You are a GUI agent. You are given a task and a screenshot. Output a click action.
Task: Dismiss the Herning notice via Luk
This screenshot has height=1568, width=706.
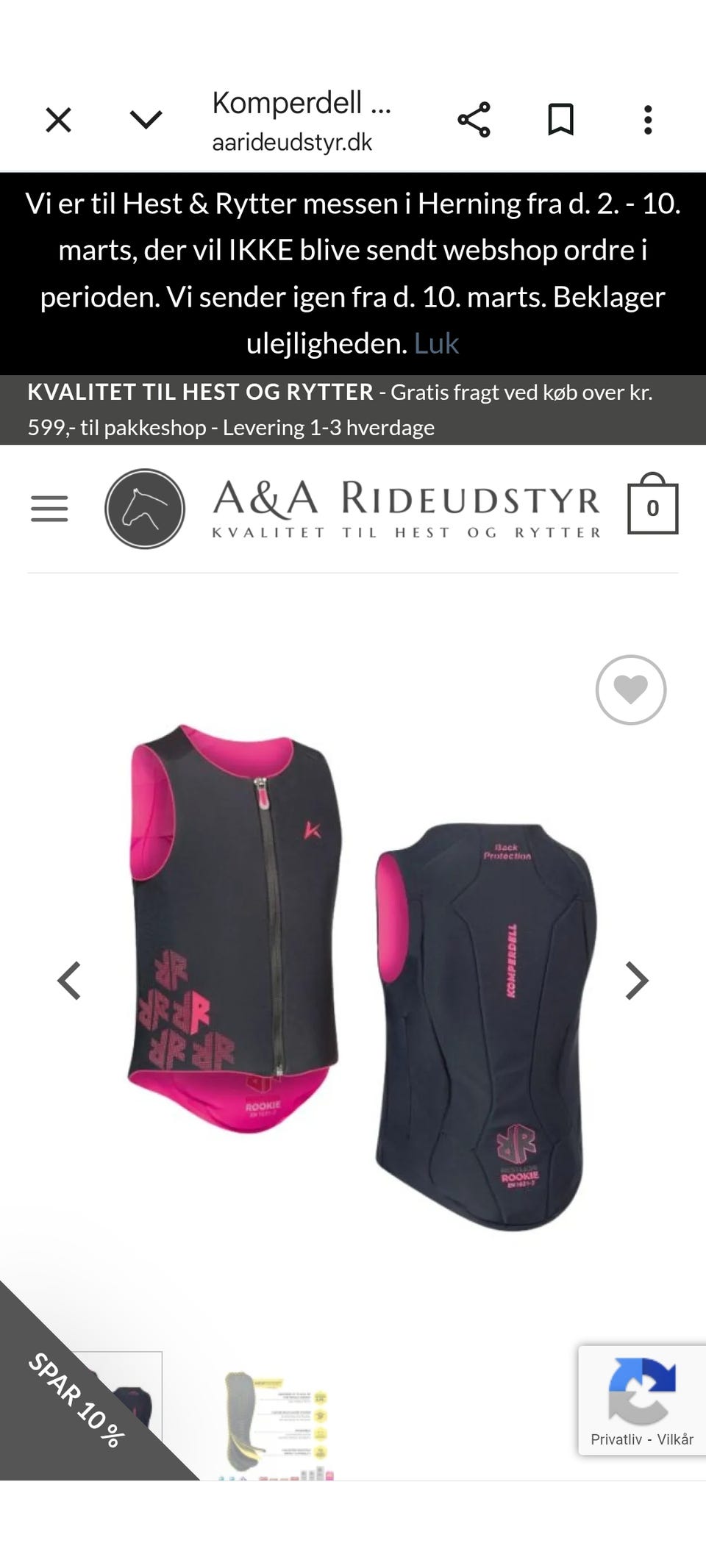(436, 344)
